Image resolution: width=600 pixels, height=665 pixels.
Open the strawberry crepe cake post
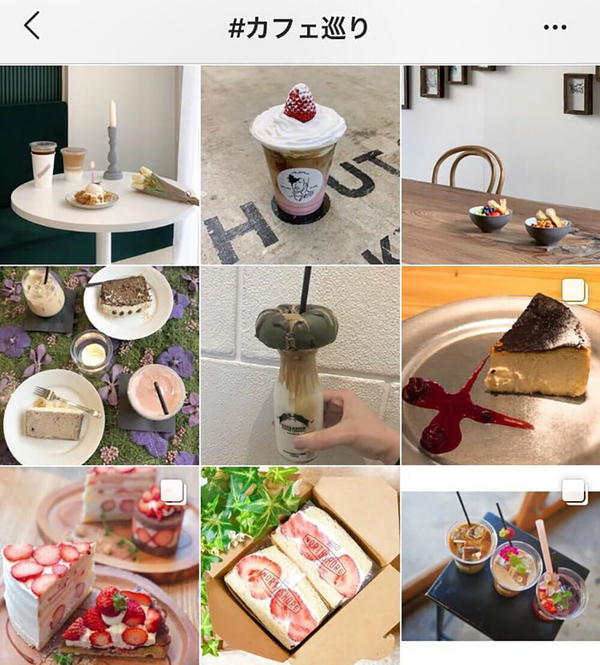[99, 566]
